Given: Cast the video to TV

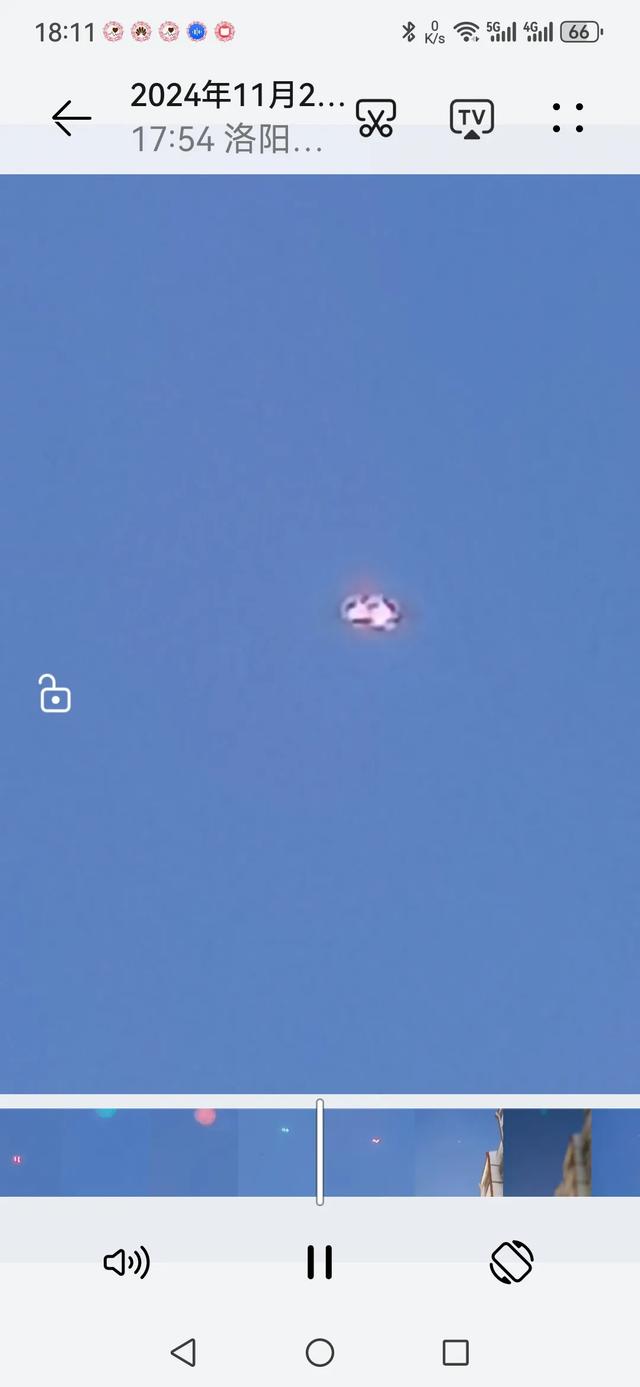Looking at the screenshot, I should pos(471,118).
